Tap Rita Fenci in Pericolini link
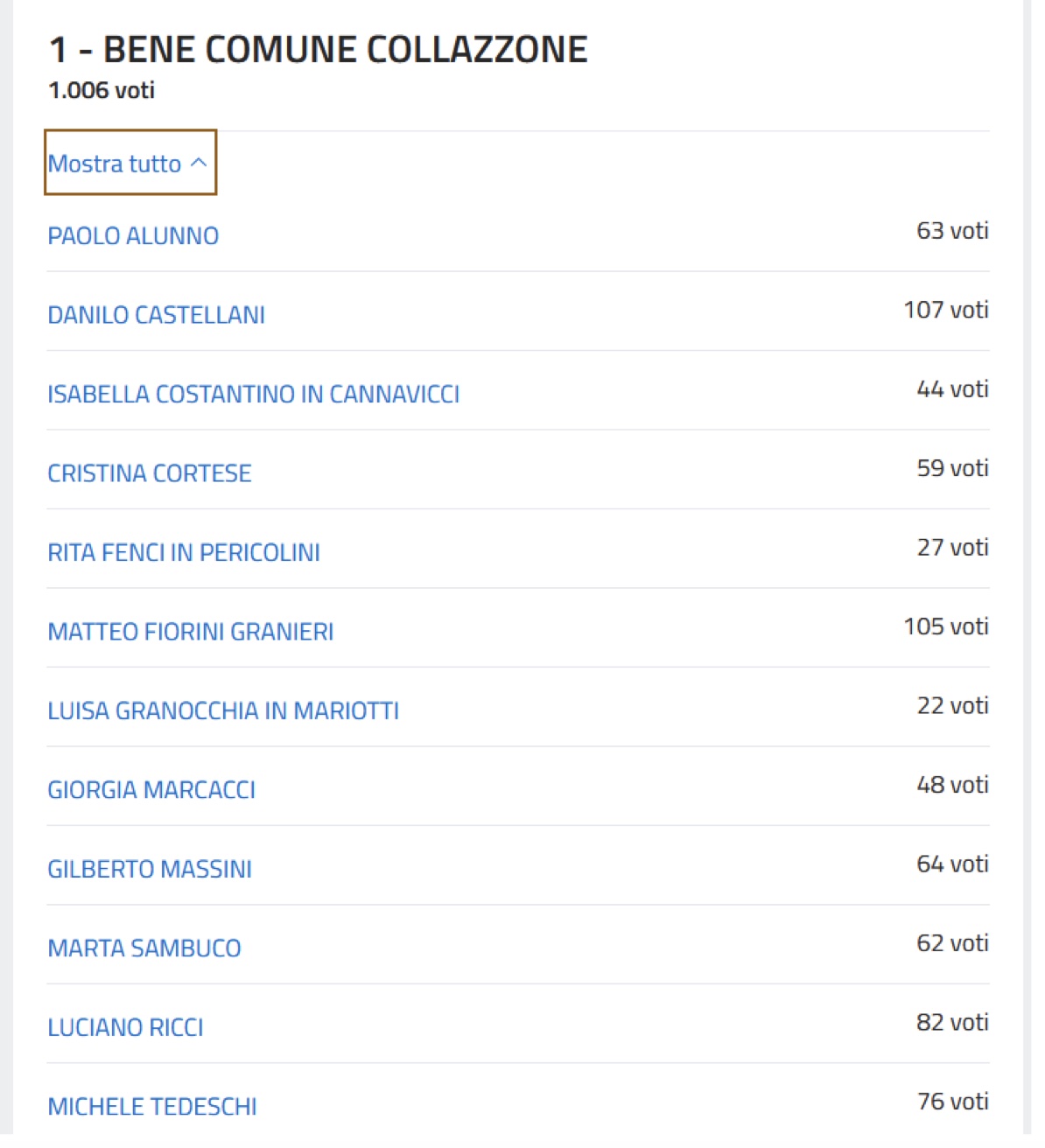 [x=184, y=553]
